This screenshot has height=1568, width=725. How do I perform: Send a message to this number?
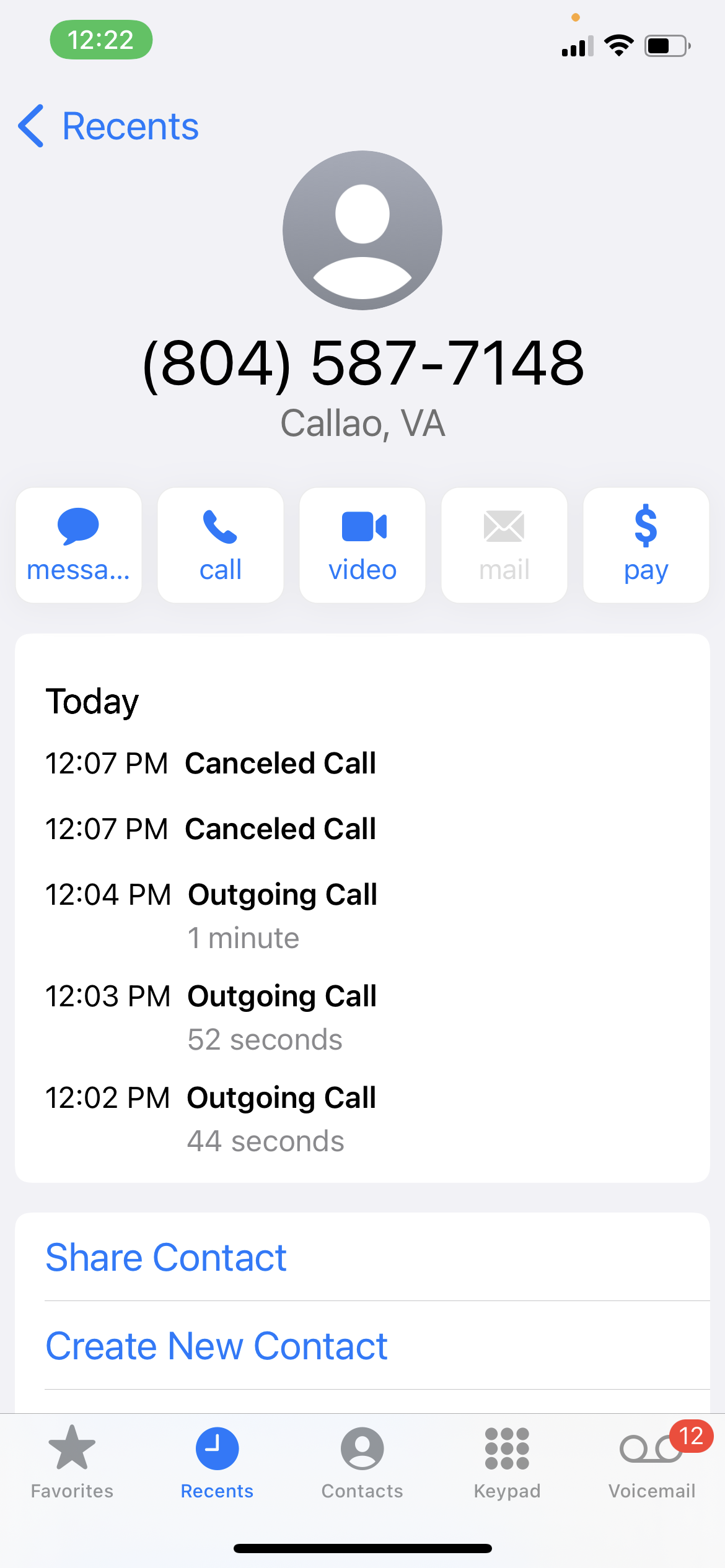pos(79,545)
